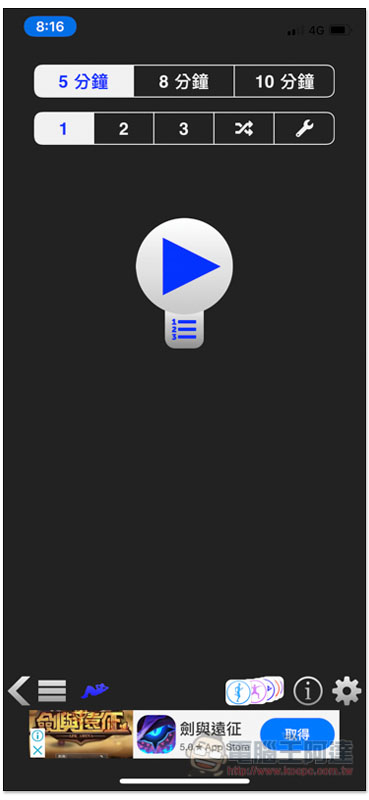Choose the 10 分鐘 duration
This screenshot has height=800, width=369.
click(x=284, y=81)
